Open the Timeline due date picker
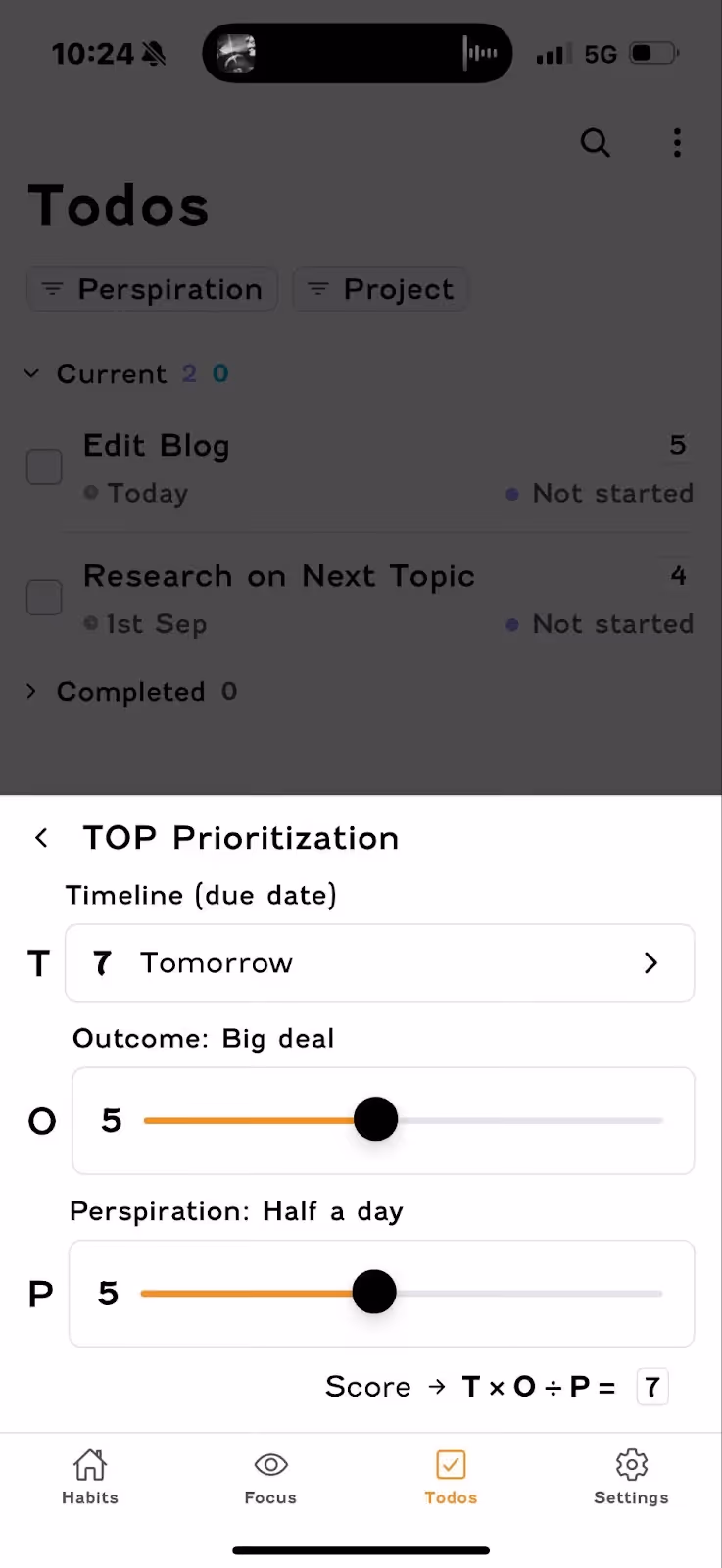Screen dimensions: 722x1568 (379, 962)
